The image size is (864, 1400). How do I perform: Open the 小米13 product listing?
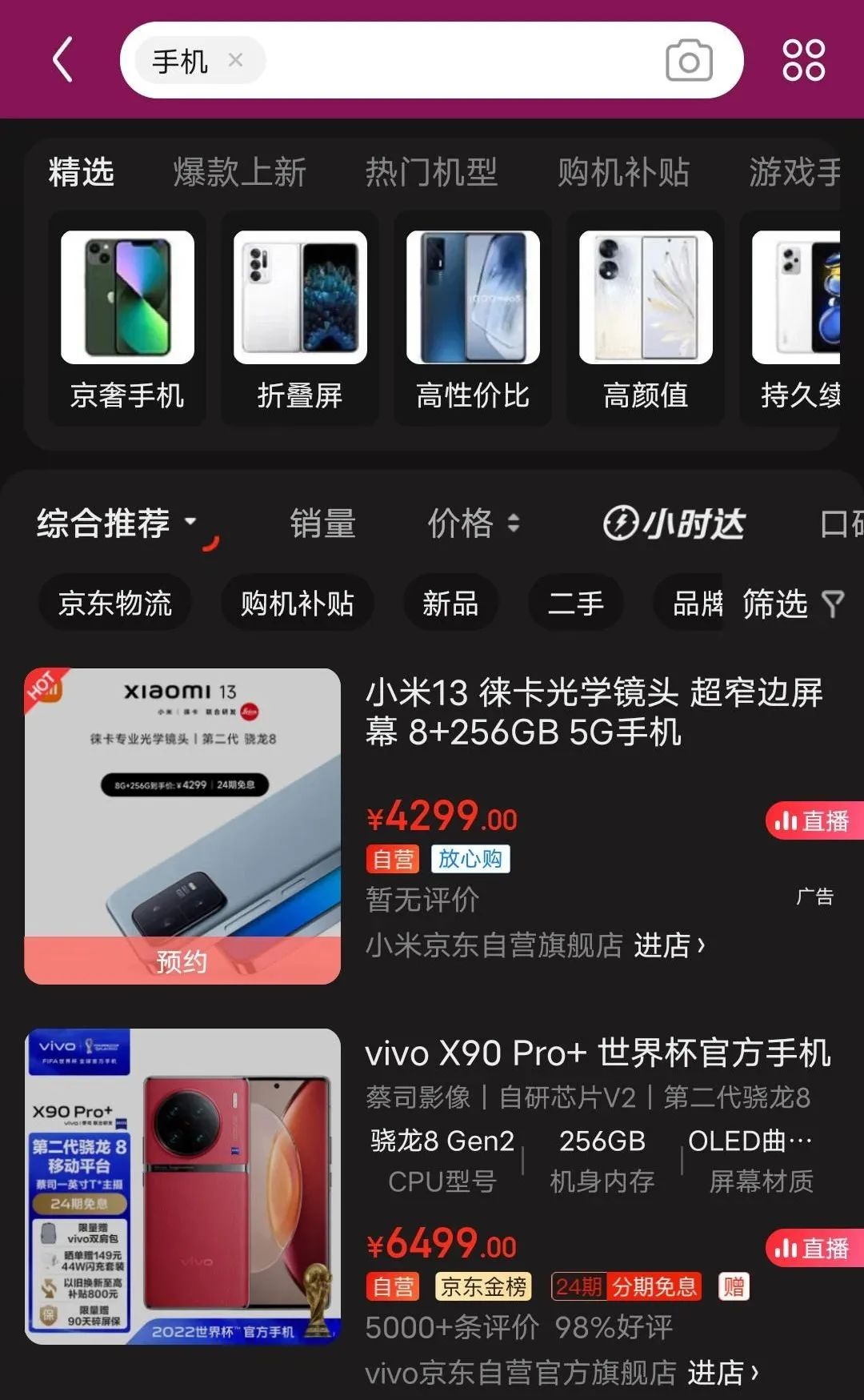pyautogui.click(x=594, y=712)
